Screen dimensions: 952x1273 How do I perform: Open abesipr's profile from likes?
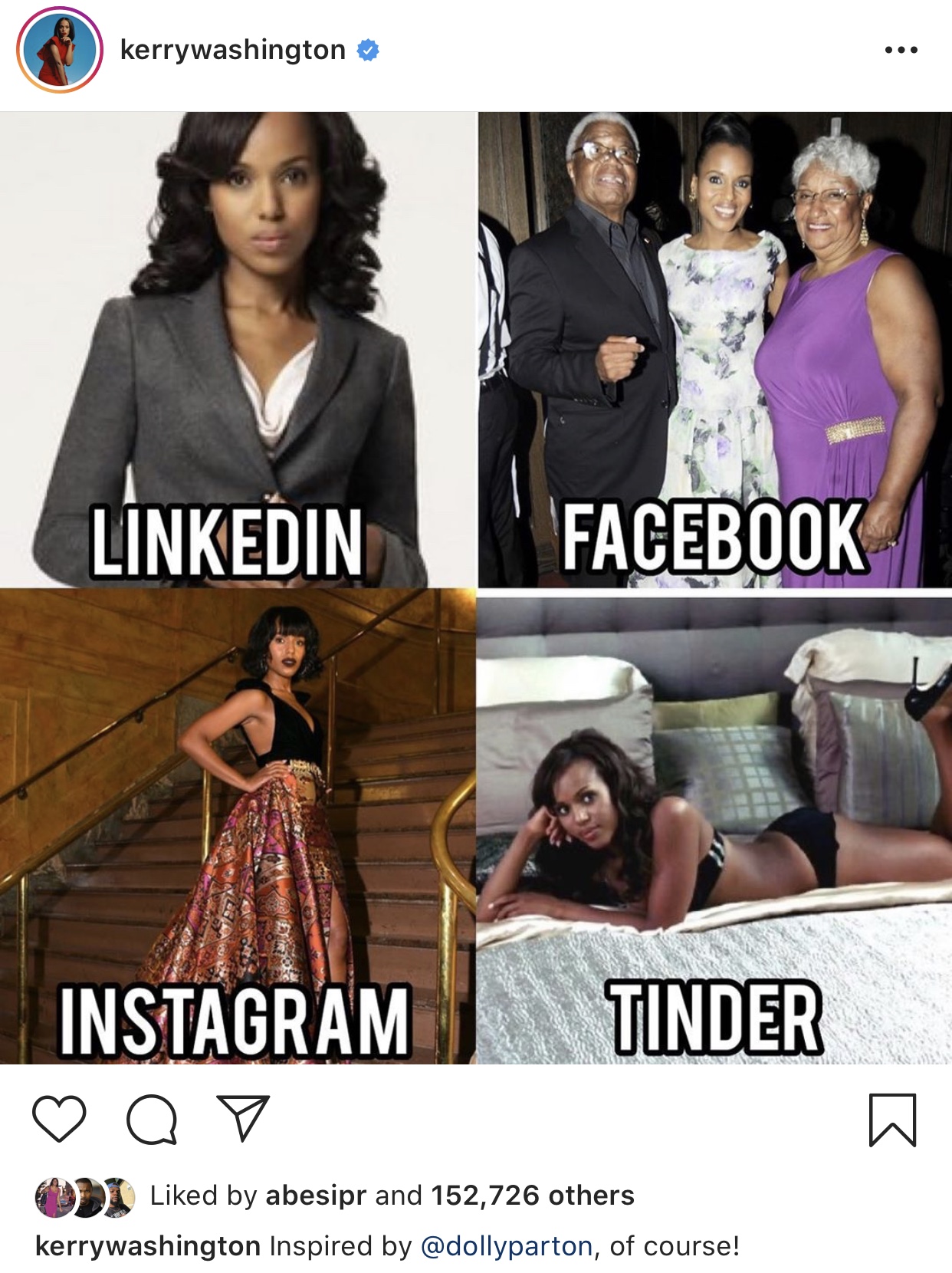[316, 1195]
